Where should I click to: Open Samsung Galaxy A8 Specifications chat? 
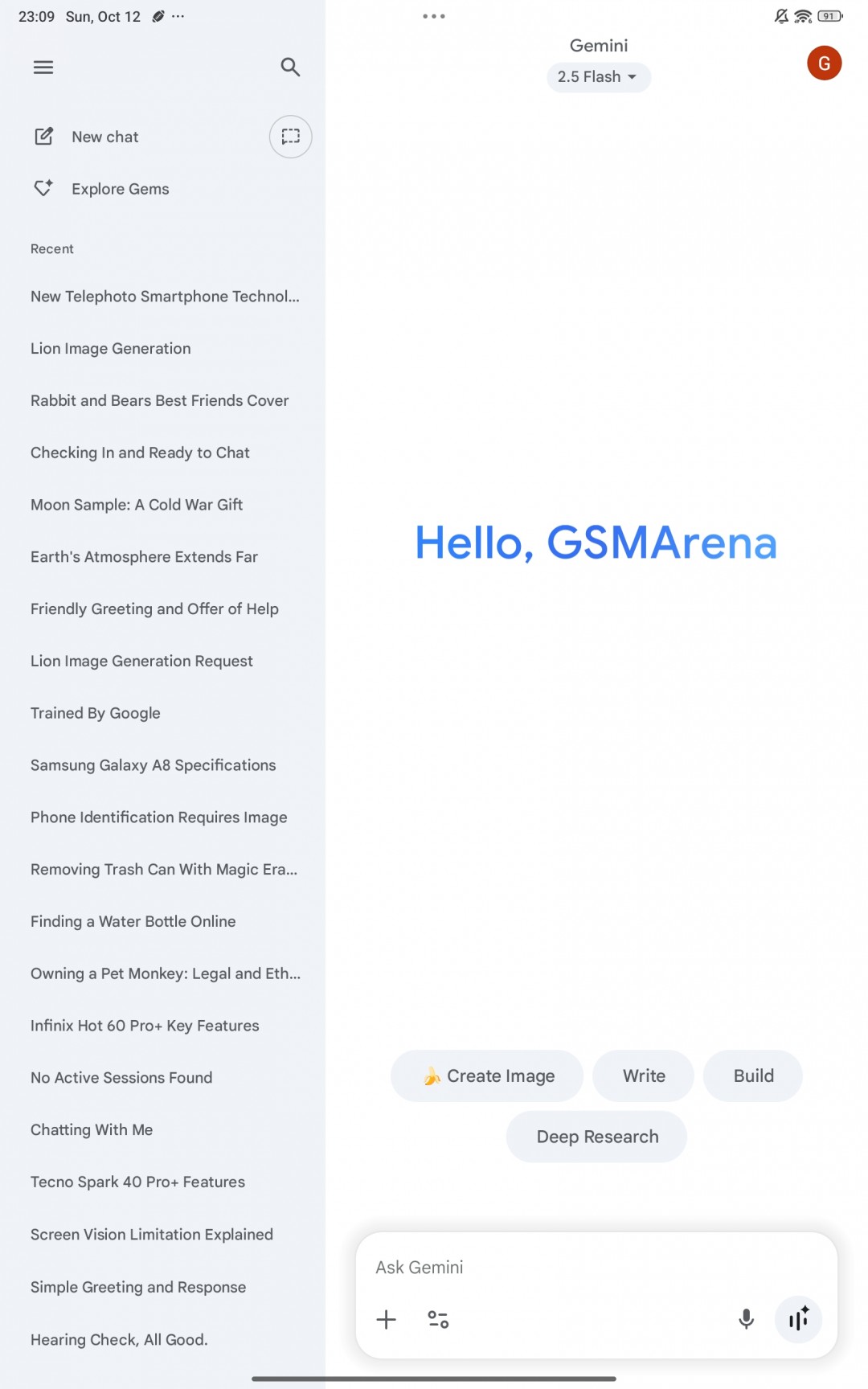pos(153,765)
